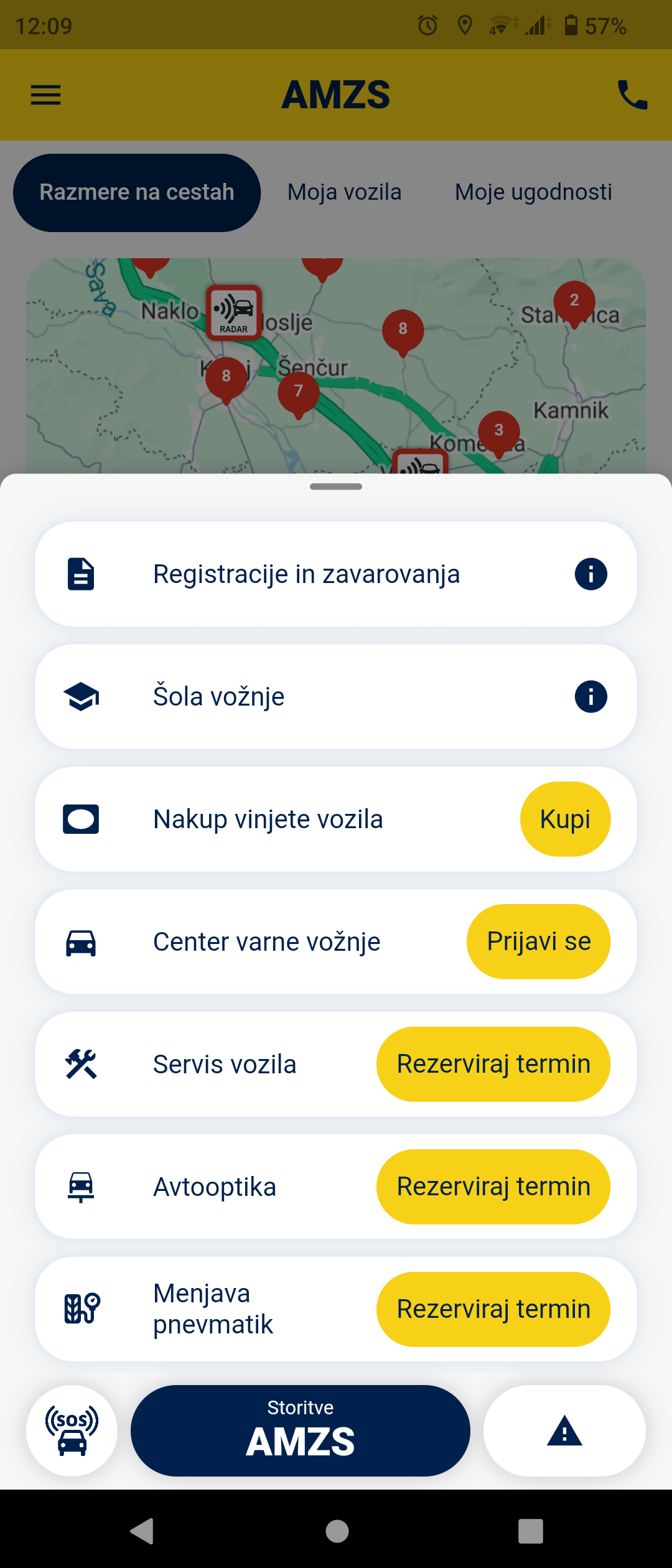672x1568 pixels.
Task: Reserve an appointment for Servis vozila
Action: click(493, 1064)
